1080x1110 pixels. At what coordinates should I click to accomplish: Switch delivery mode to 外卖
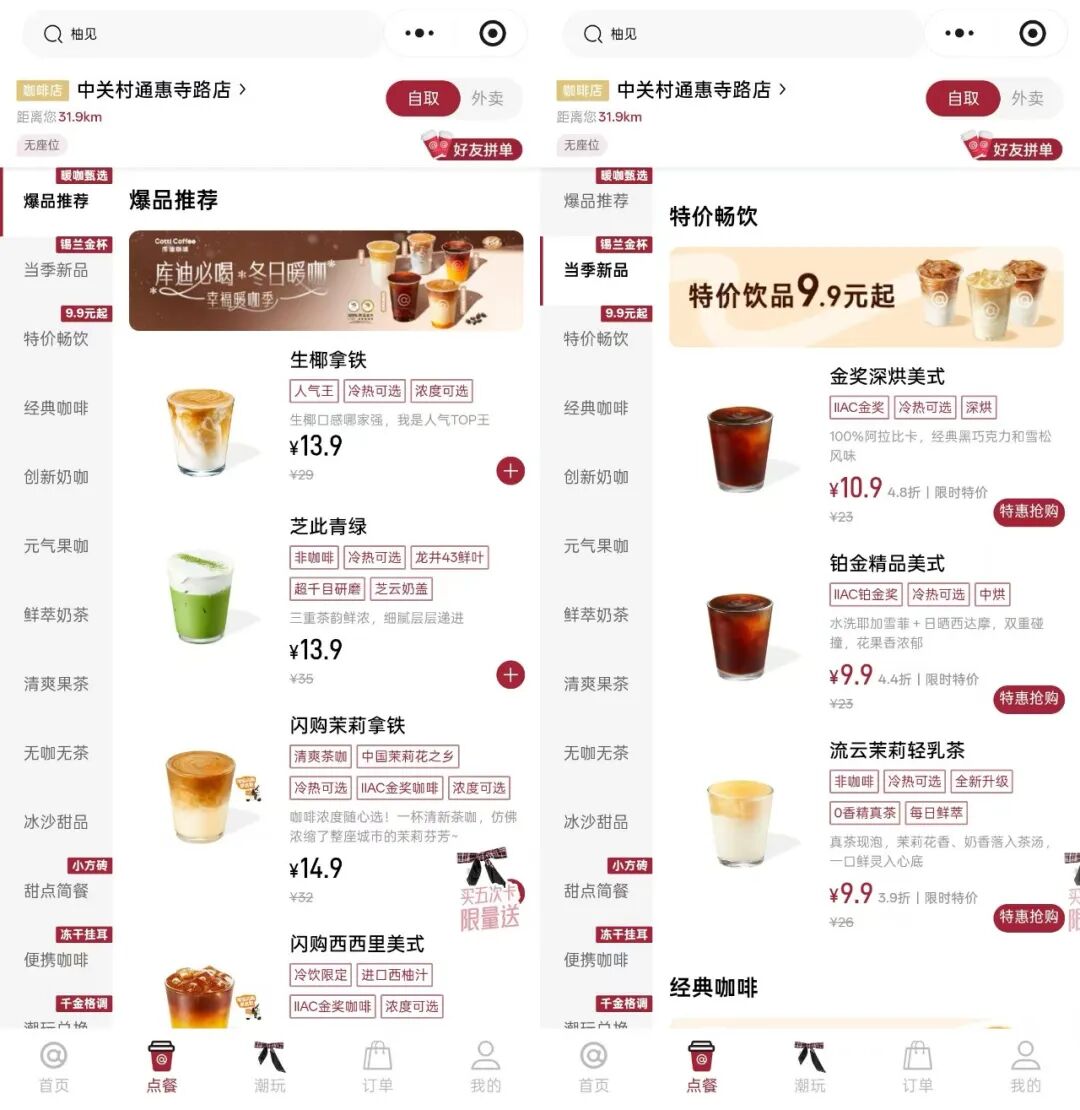tap(487, 99)
